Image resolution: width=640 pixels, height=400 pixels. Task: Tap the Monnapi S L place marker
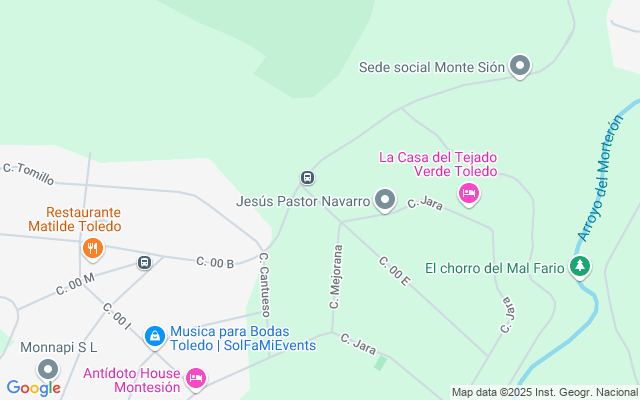coord(48,369)
